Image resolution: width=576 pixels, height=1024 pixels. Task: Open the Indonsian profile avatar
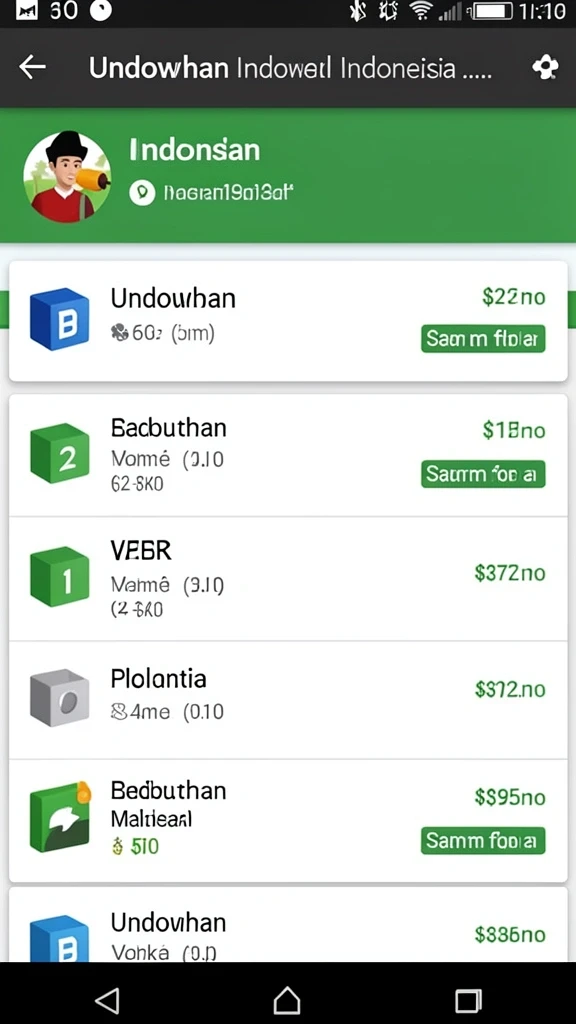coord(67,176)
